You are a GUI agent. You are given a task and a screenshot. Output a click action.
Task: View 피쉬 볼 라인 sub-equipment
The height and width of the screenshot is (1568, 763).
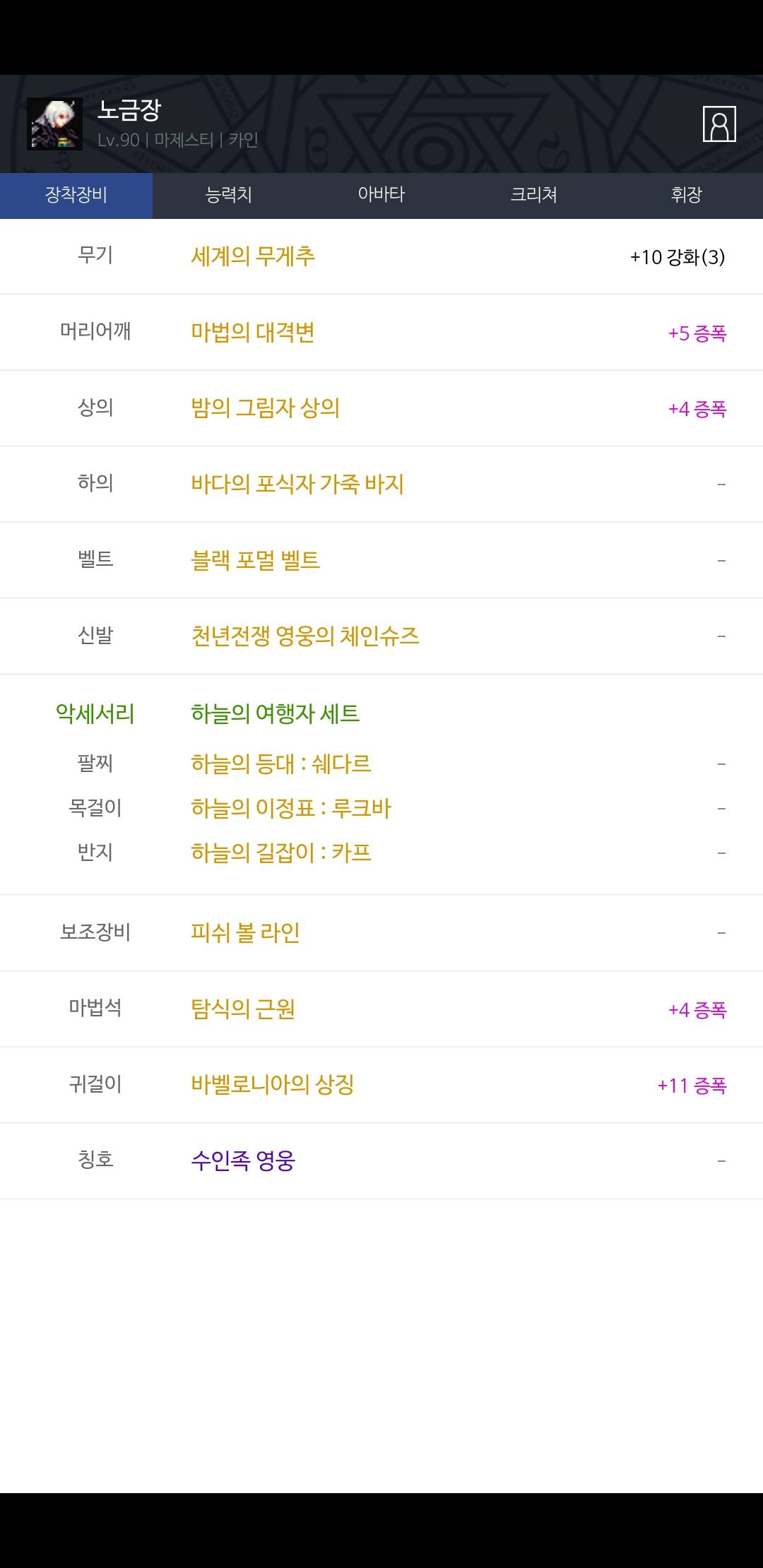(246, 933)
